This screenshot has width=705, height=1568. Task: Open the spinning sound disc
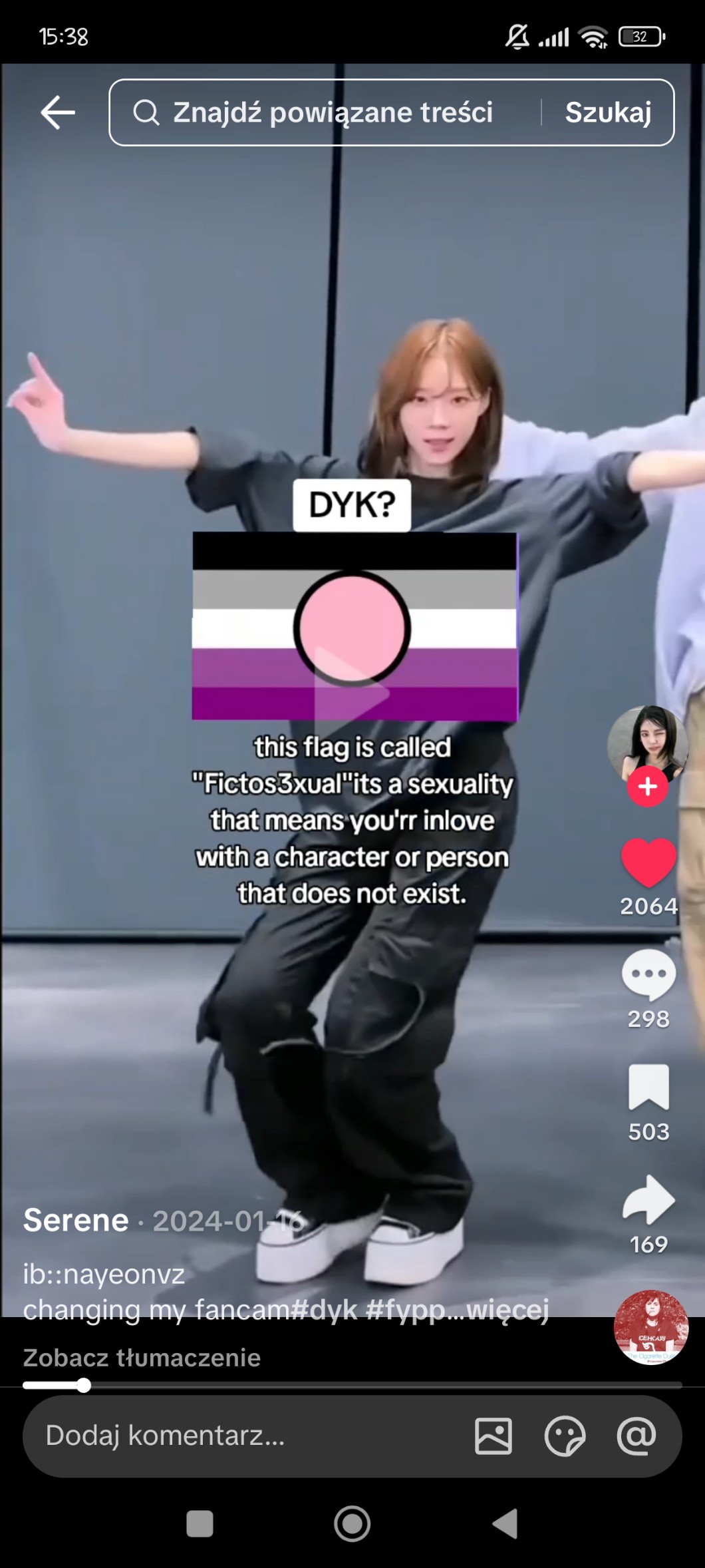(x=650, y=1328)
